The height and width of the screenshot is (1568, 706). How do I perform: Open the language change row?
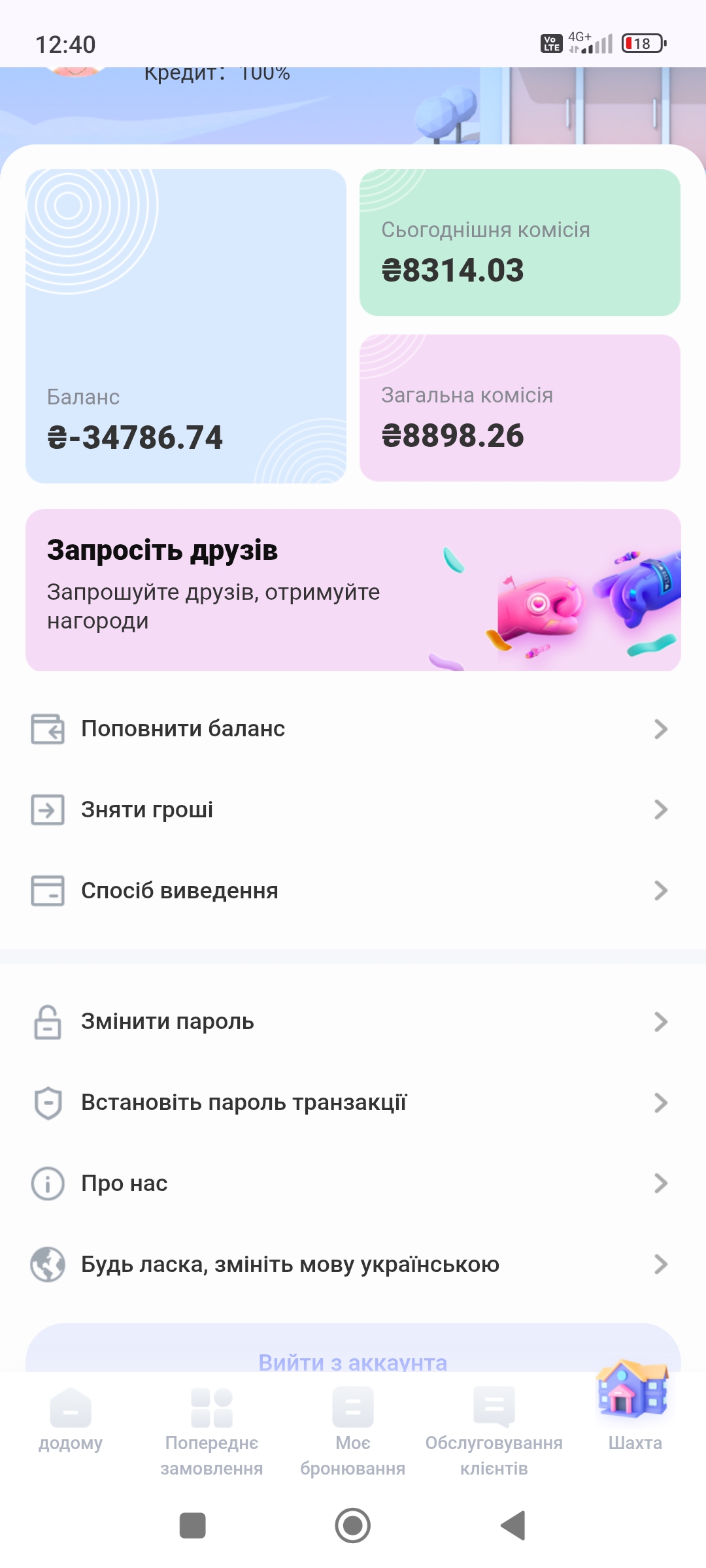(x=353, y=1264)
